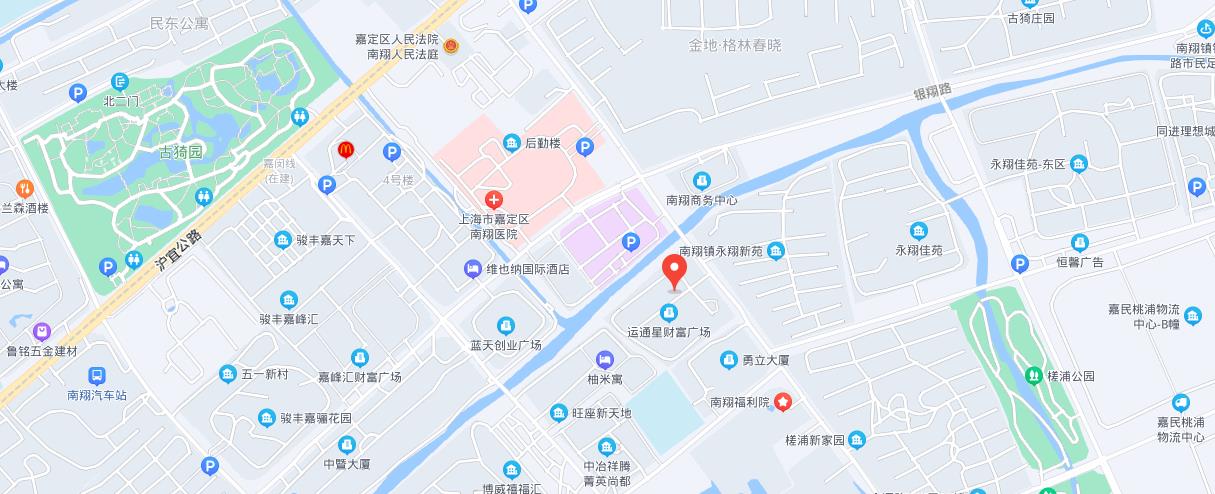1215x494 pixels.
Task: Open the 柚米寓 lodging marker
Action: click(x=605, y=360)
